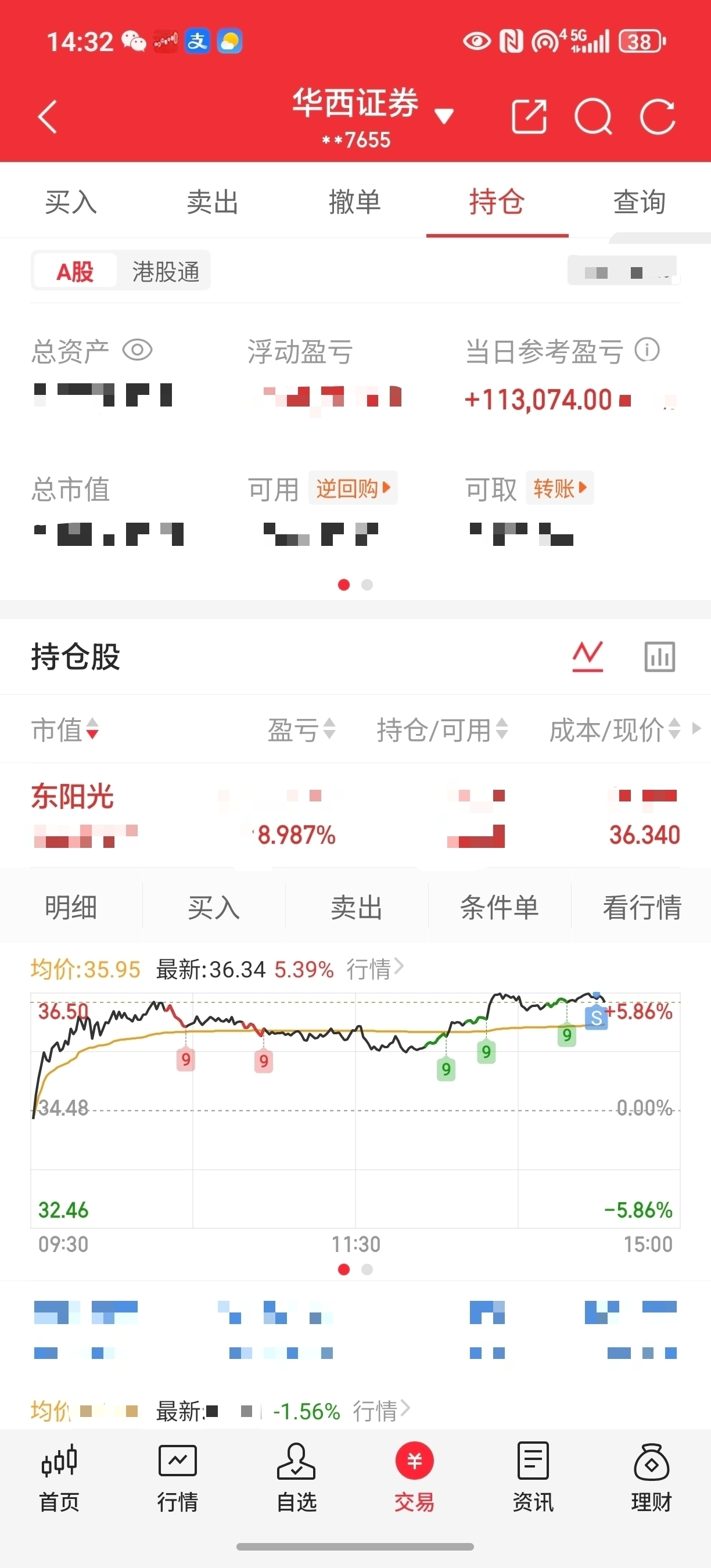The height and width of the screenshot is (1568, 711).
Task: Open the 逆回购 shortcut
Action: (x=353, y=488)
